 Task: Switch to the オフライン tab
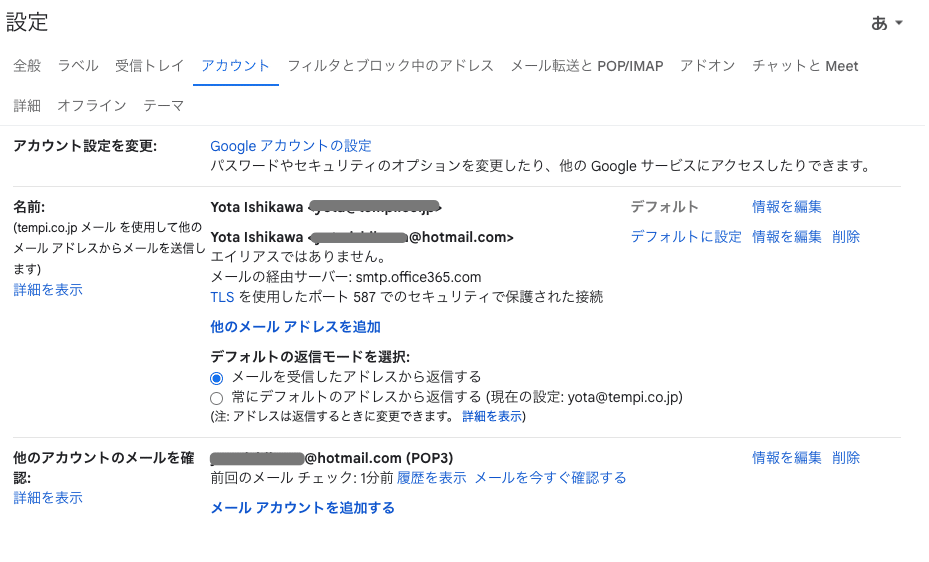pyautogui.click(x=91, y=105)
